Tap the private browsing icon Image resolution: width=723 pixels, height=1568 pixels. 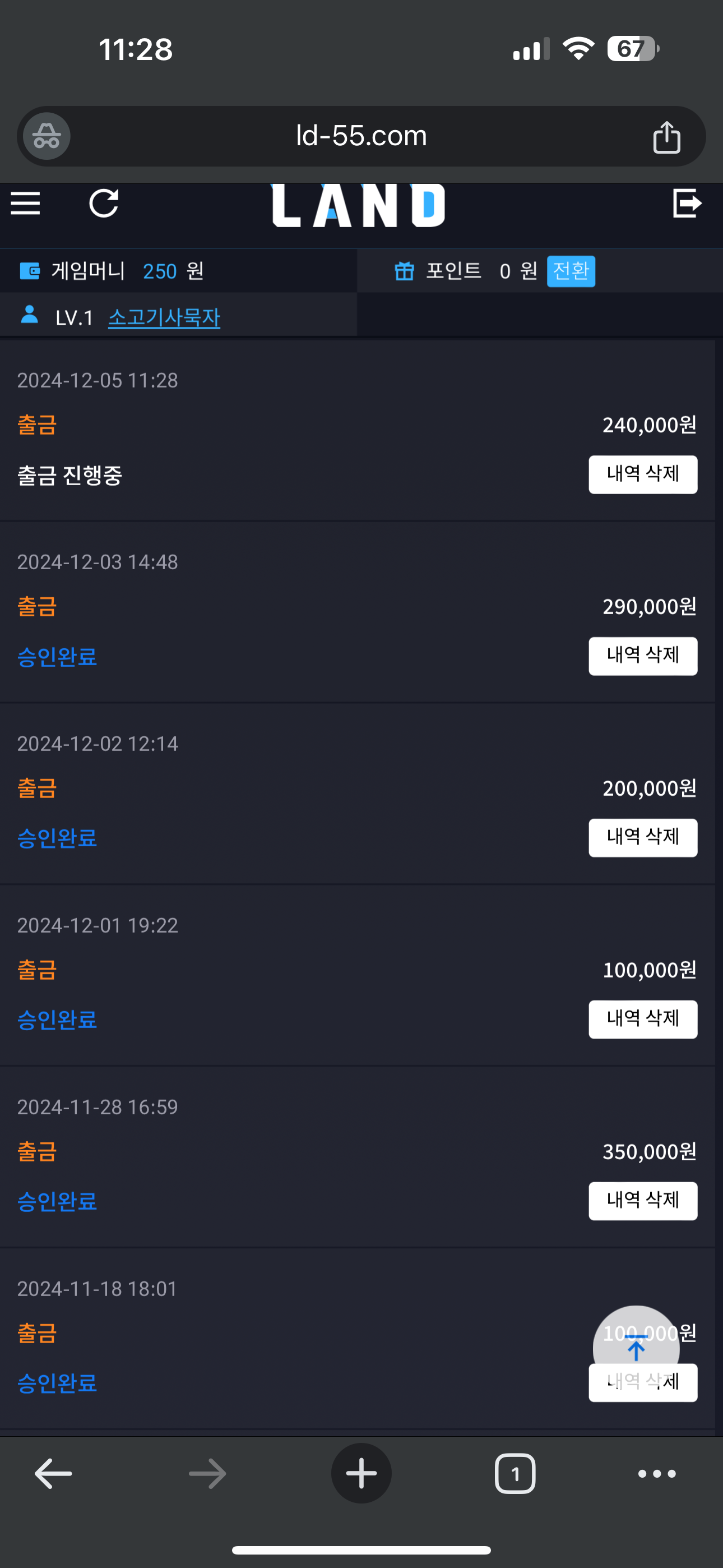pyautogui.click(x=47, y=136)
